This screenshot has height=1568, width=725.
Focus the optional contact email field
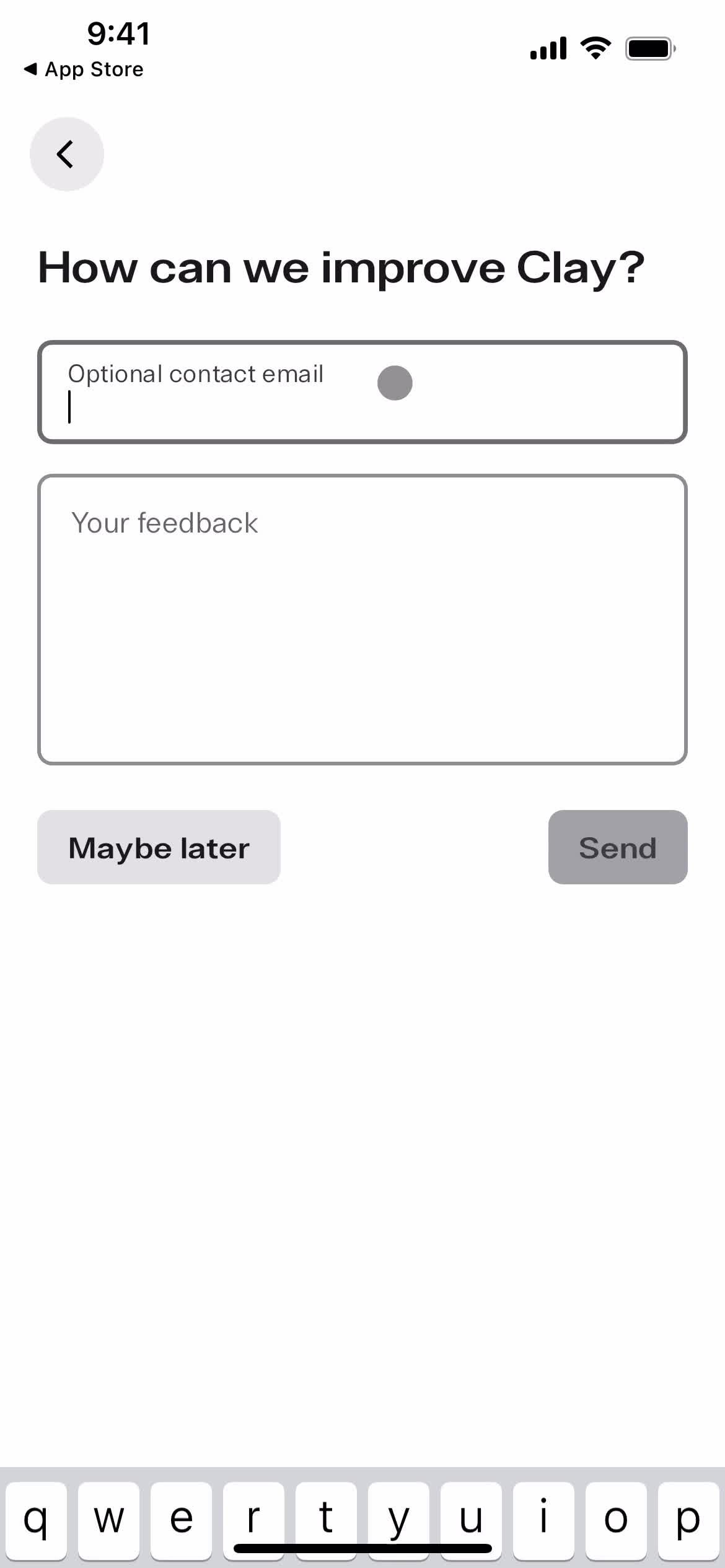[x=362, y=393]
